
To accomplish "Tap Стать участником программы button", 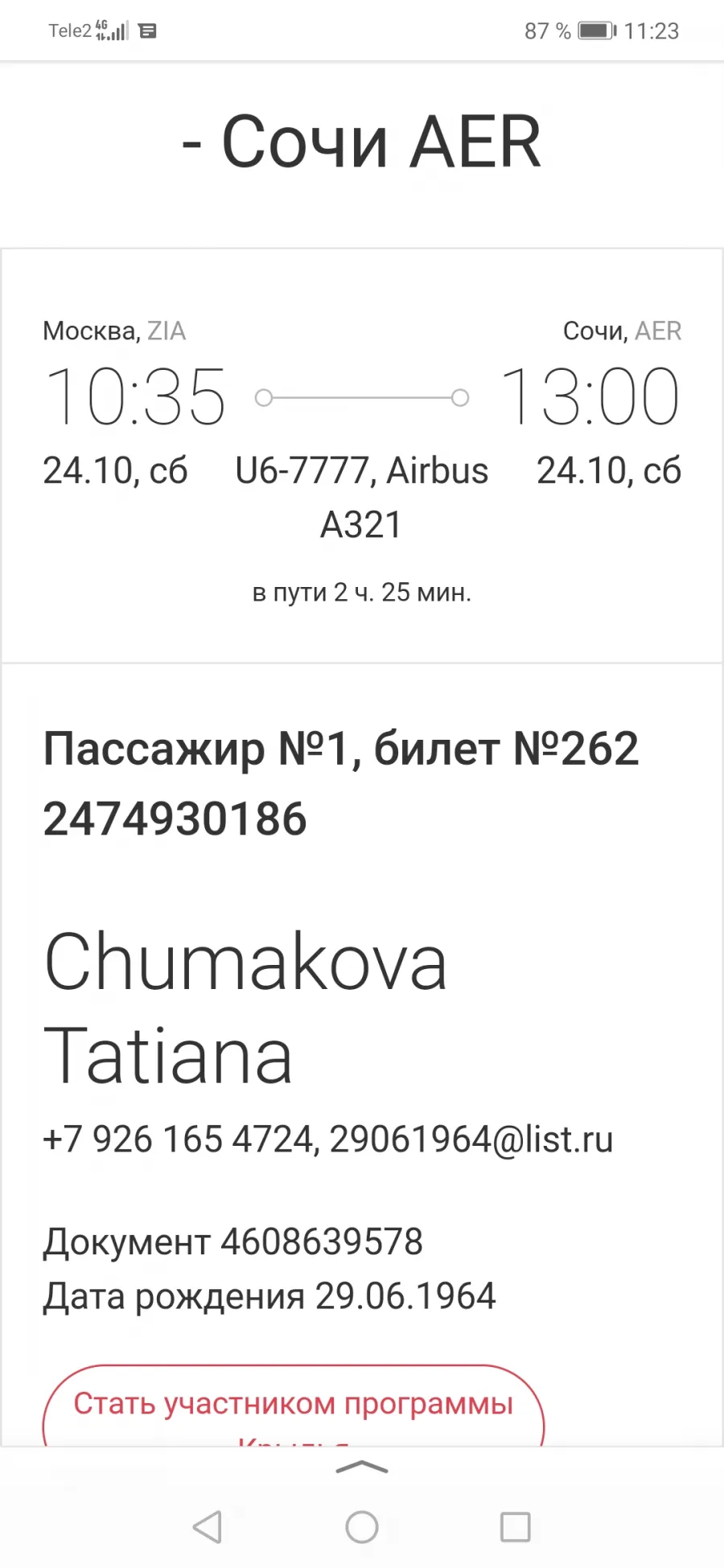I will tap(294, 1406).
